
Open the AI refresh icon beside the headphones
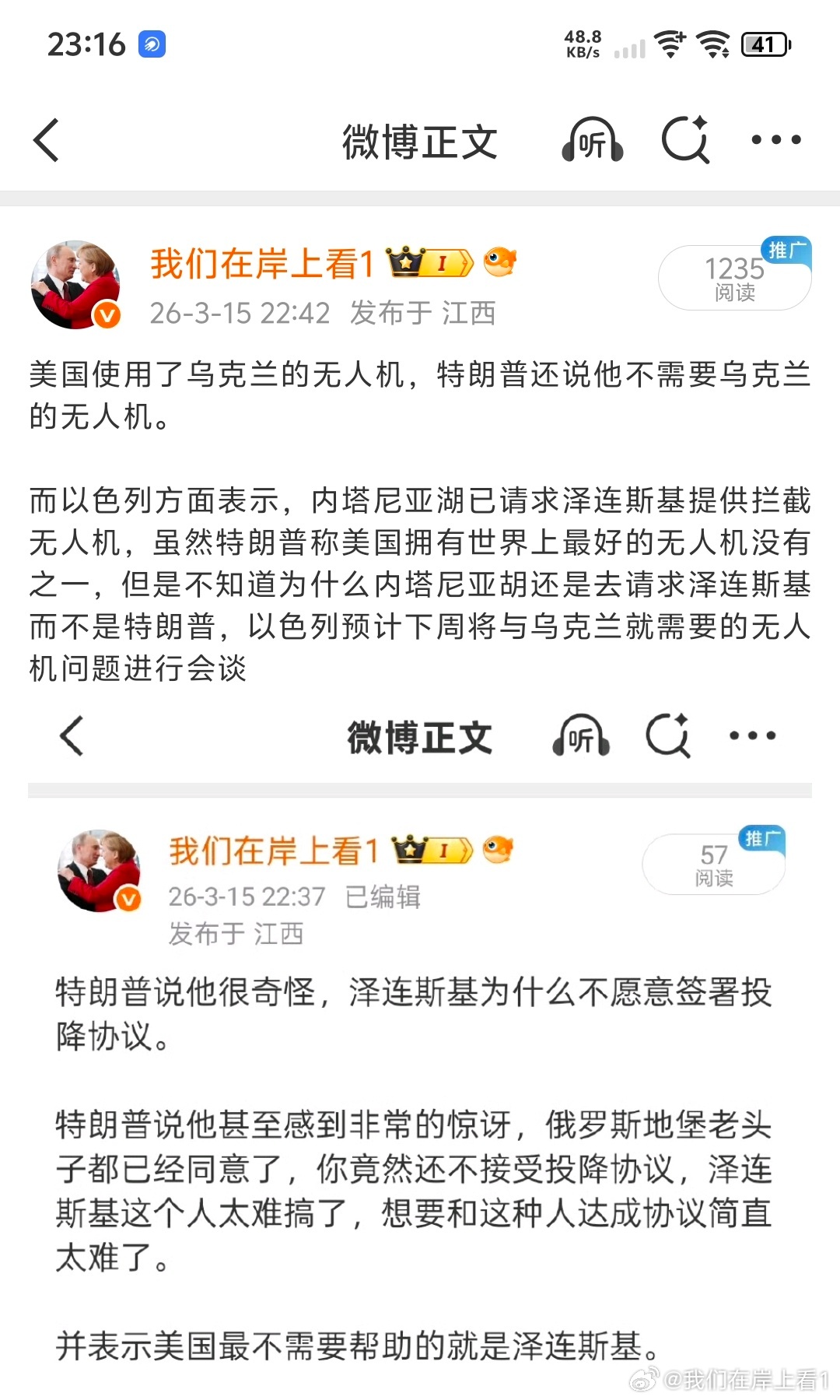tap(684, 140)
